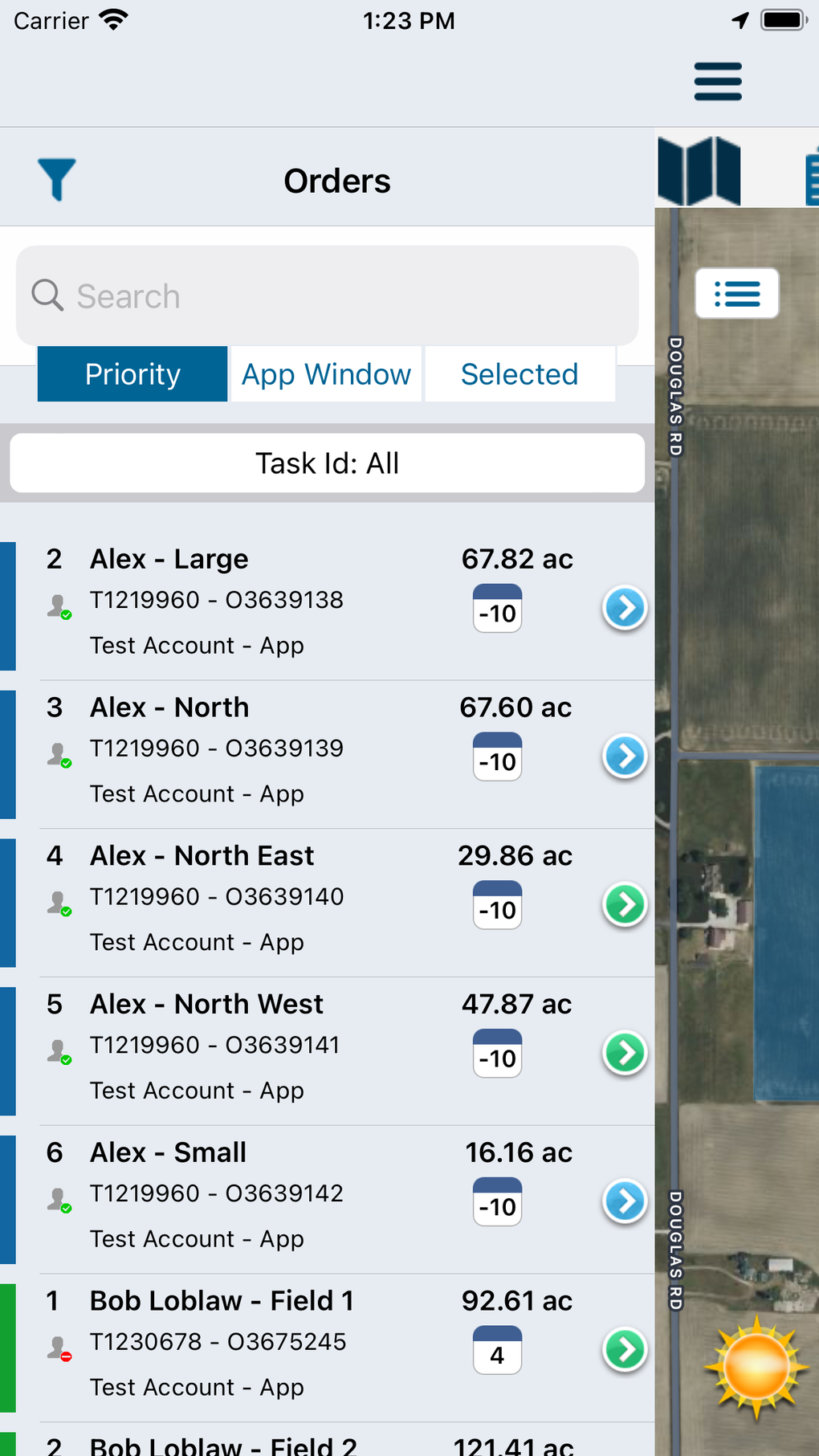Expand details for Alex - North East via green arrow
The height and width of the screenshot is (1456, 819).
point(624,904)
